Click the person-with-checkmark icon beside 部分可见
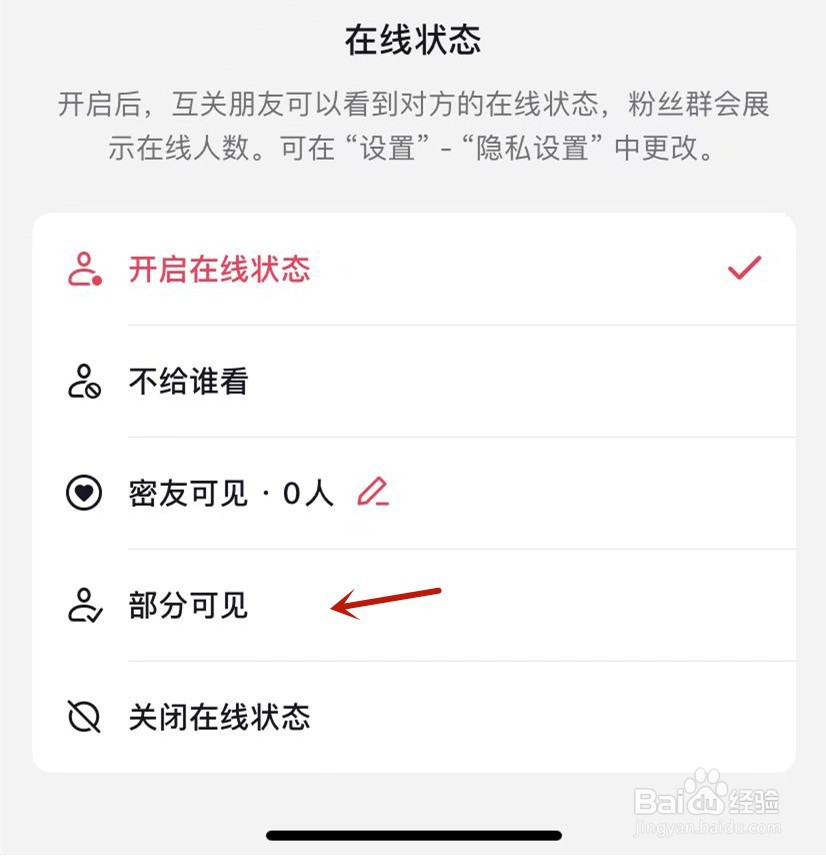This screenshot has height=856, width=826. coord(84,606)
